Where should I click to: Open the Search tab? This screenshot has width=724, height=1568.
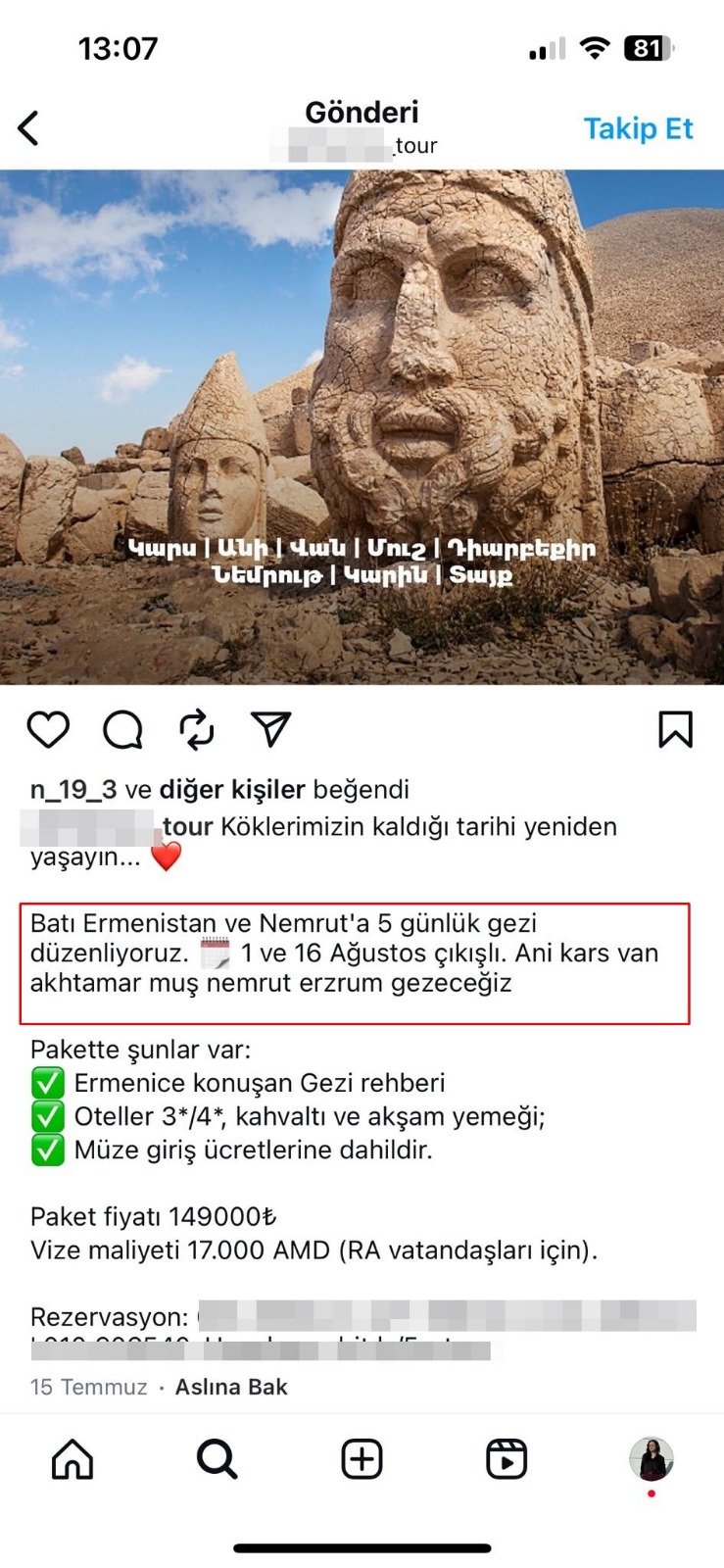[217, 1459]
